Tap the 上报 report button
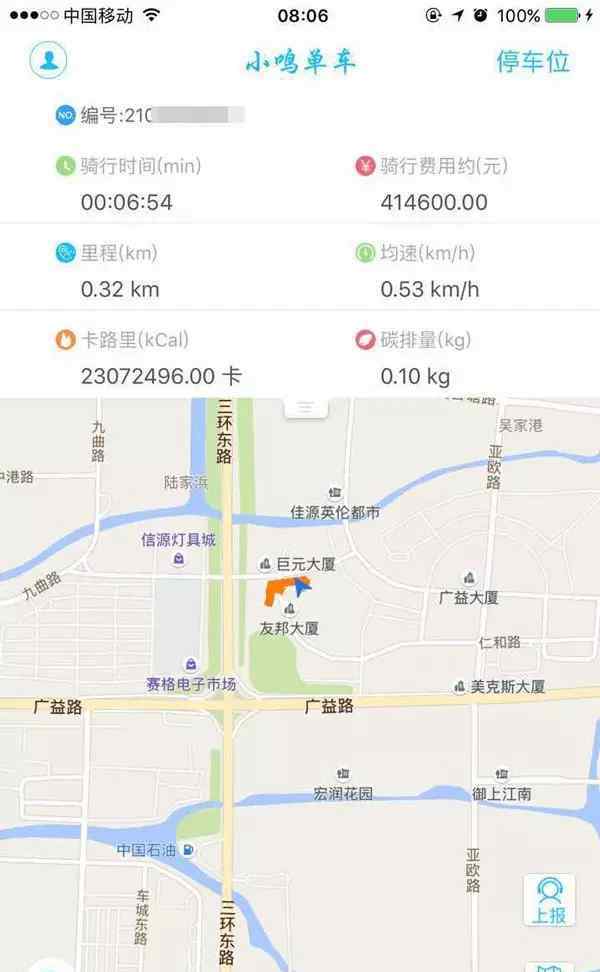This screenshot has height=972, width=600. [x=549, y=900]
